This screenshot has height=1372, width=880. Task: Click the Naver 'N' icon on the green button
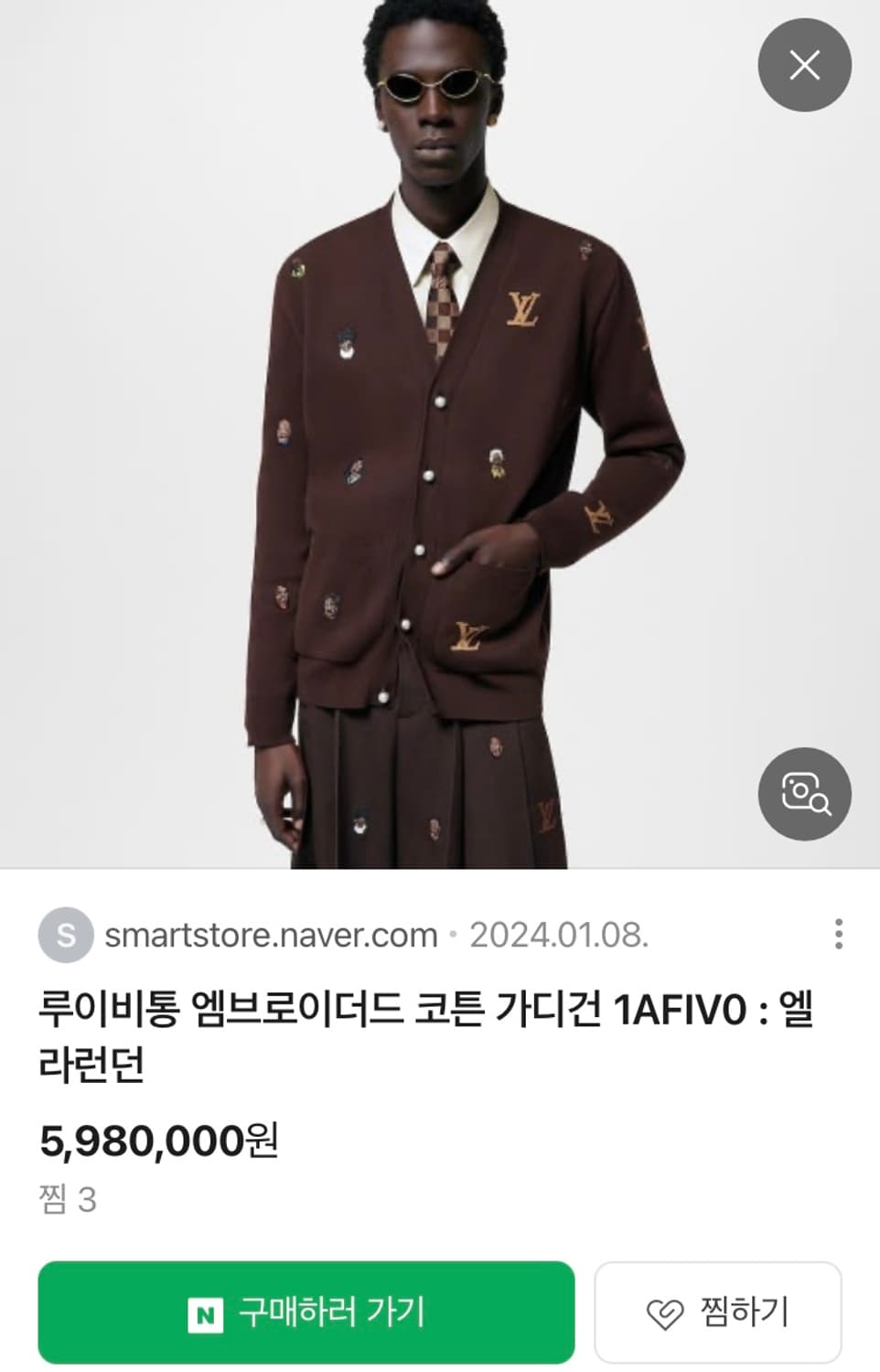click(x=205, y=1312)
